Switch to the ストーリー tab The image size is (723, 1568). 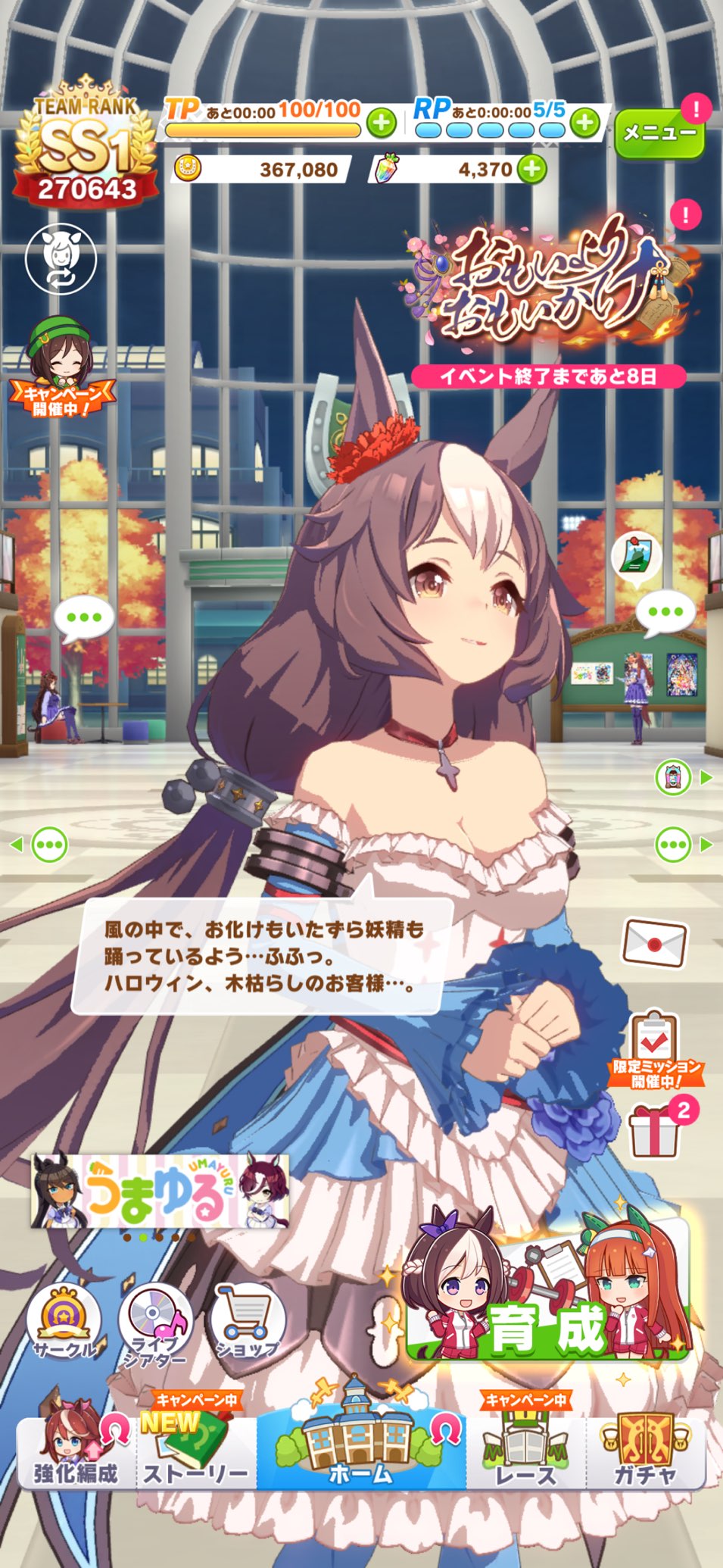coord(196,1451)
